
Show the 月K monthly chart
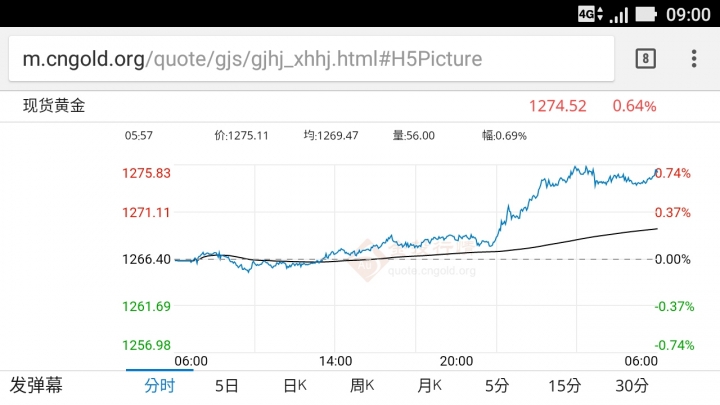tap(430, 385)
